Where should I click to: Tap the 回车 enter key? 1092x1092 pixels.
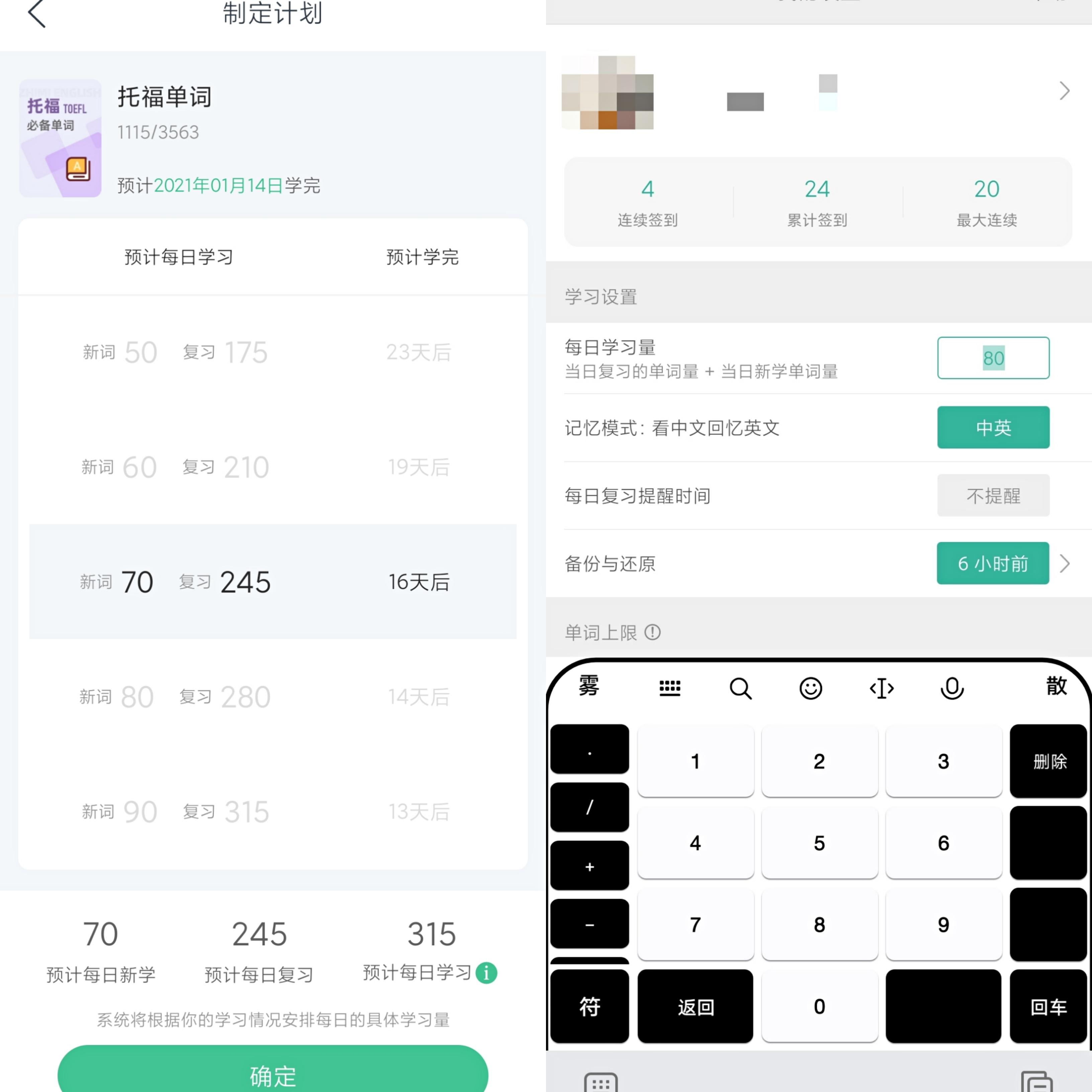click(1049, 1007)
